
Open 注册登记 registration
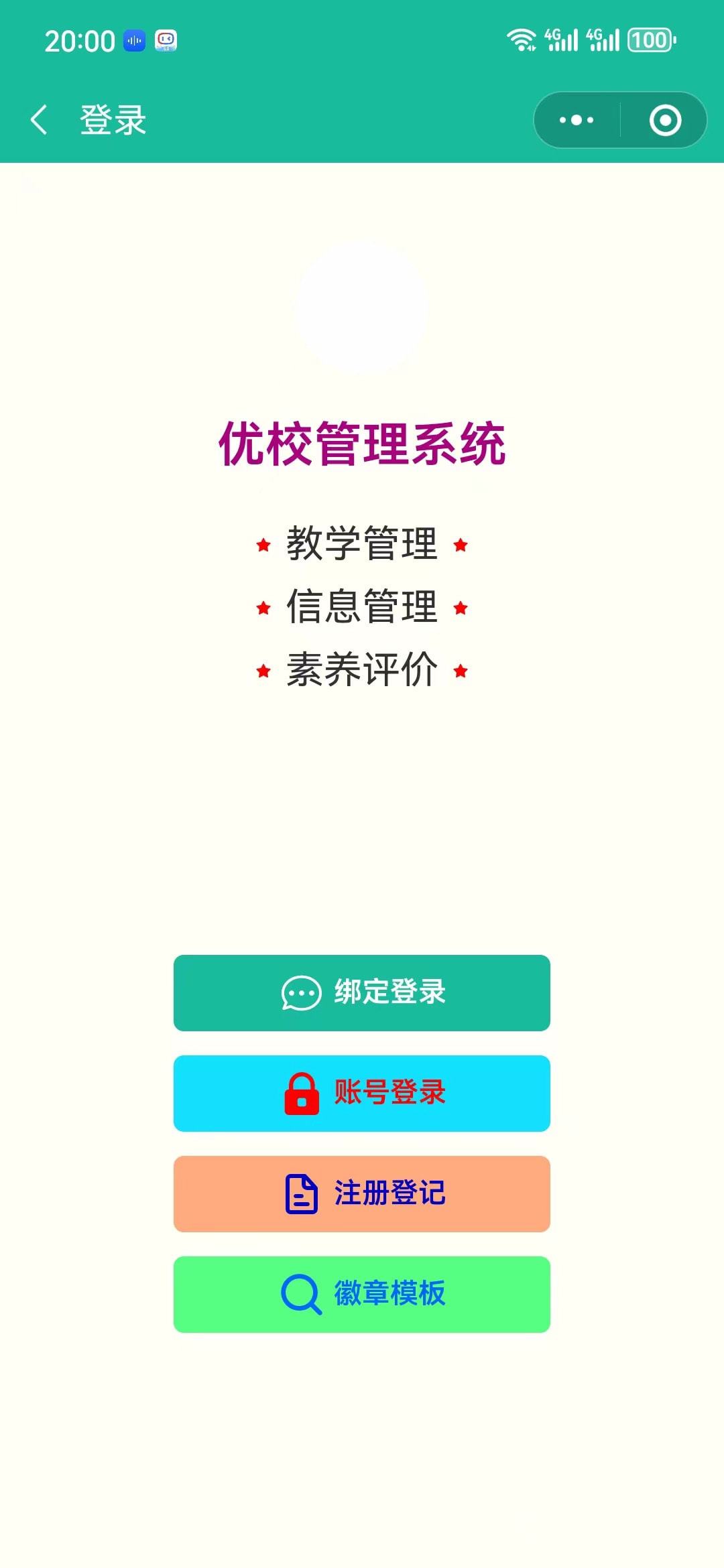(362, 1194)
